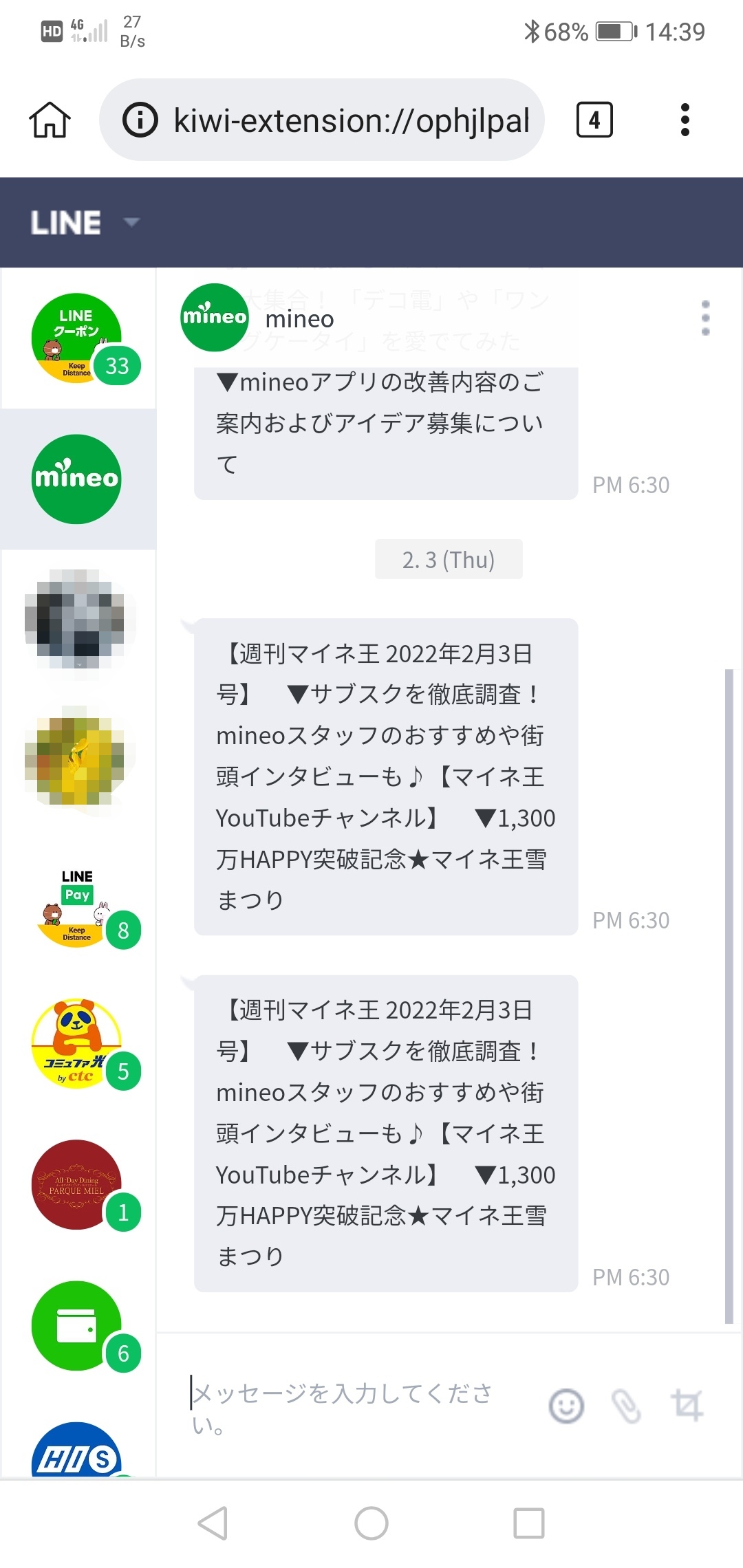Image resolution: width=743 pixels, height=1568 pixels.
Task: Tap the message input field
Action: coord(344,1405)
